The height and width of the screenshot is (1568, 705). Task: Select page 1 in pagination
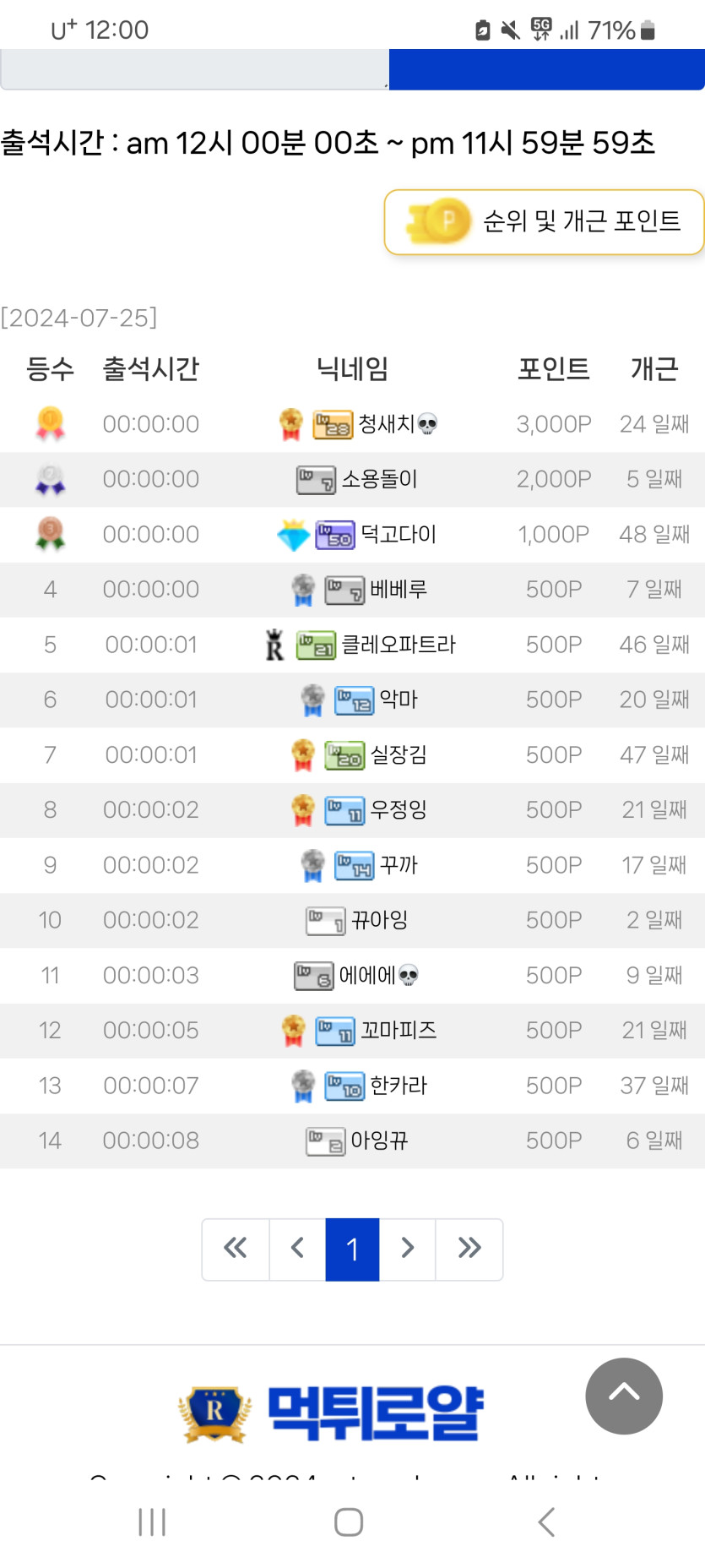[352, 1249]
